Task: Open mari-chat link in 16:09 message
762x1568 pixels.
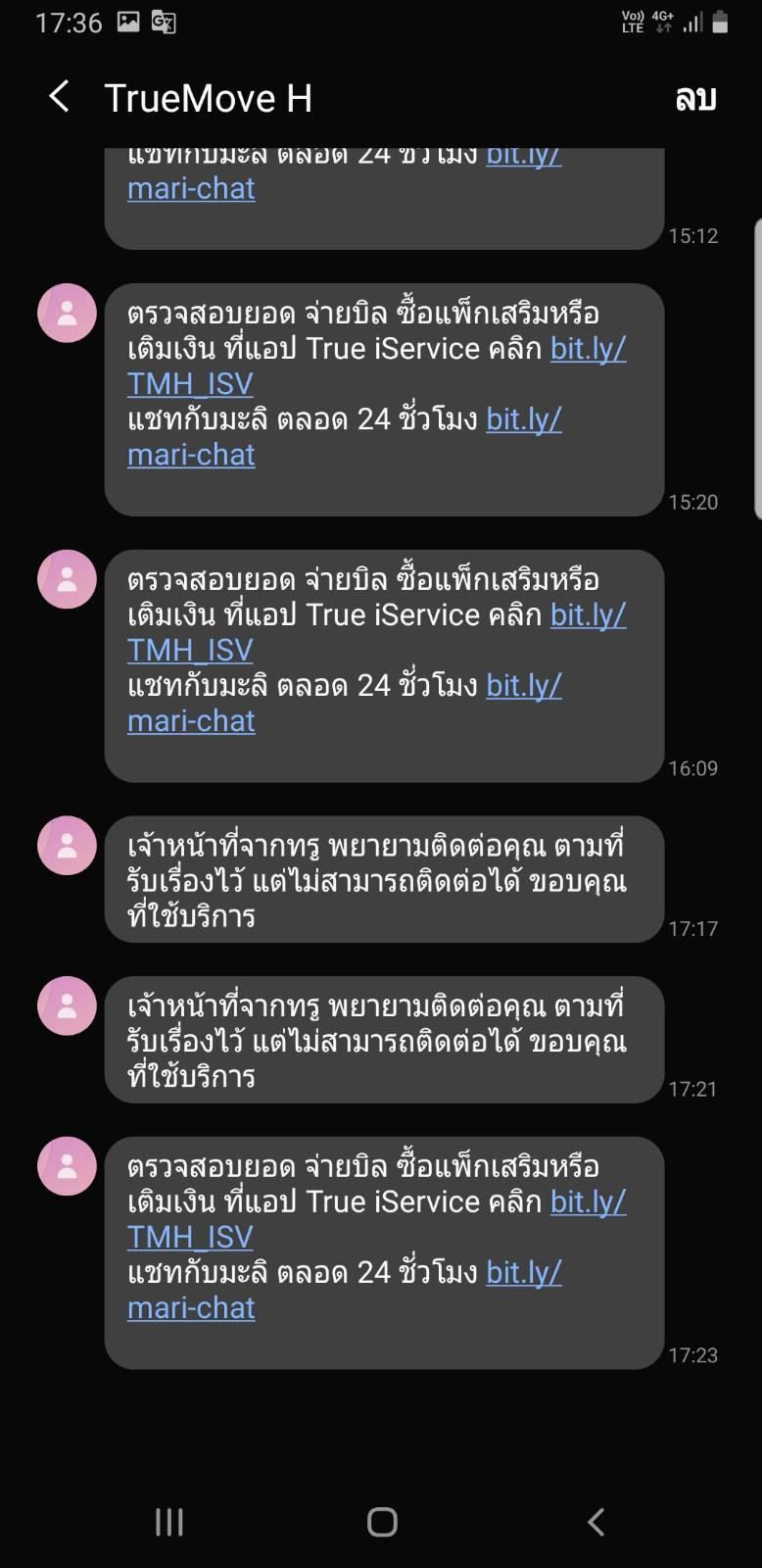Action: coord(191,720)
